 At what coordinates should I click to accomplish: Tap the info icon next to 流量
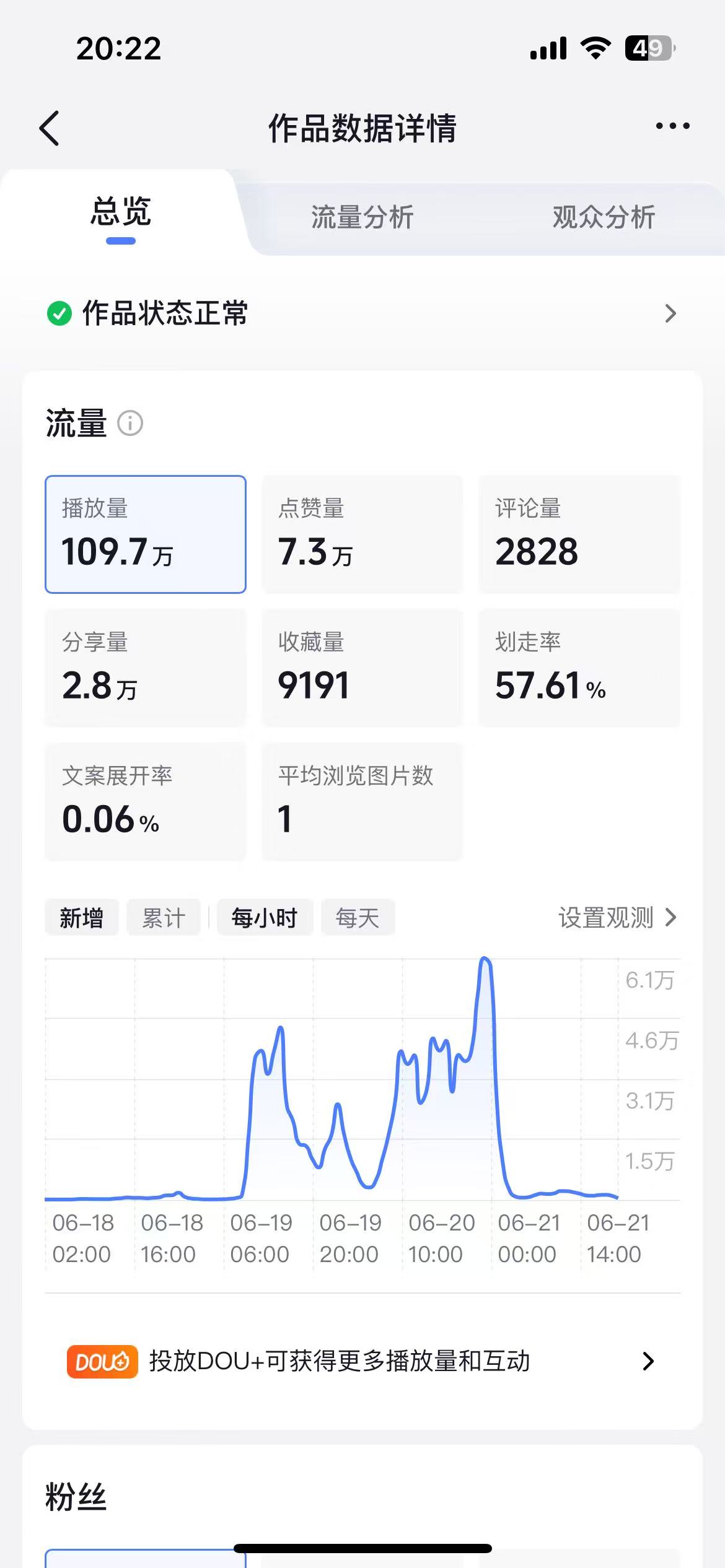click(130, 424)
